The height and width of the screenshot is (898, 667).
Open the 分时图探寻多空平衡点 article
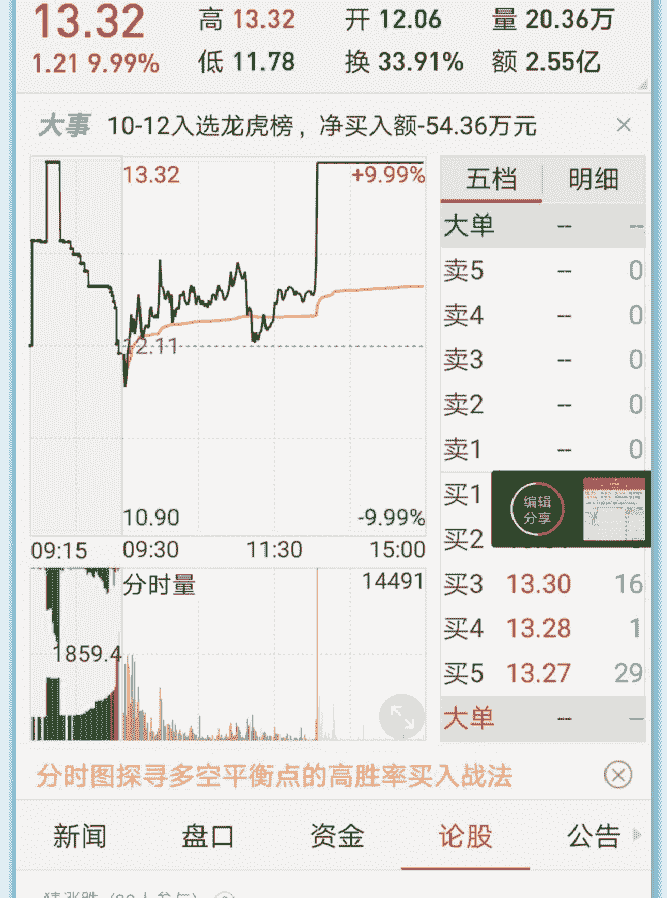pyautogui.click(x=274, y=775)
